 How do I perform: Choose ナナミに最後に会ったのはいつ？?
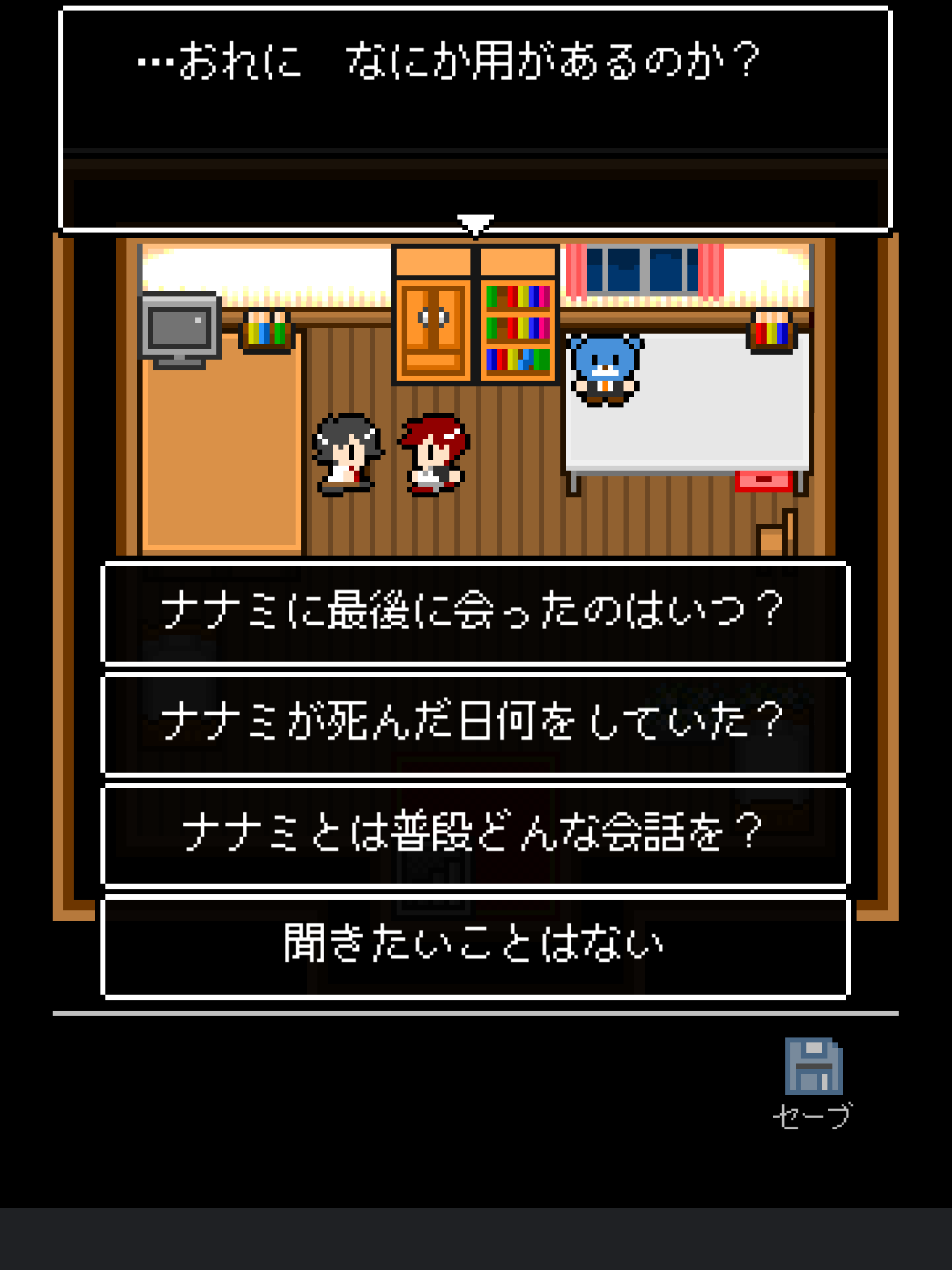(x=475, y=614)
